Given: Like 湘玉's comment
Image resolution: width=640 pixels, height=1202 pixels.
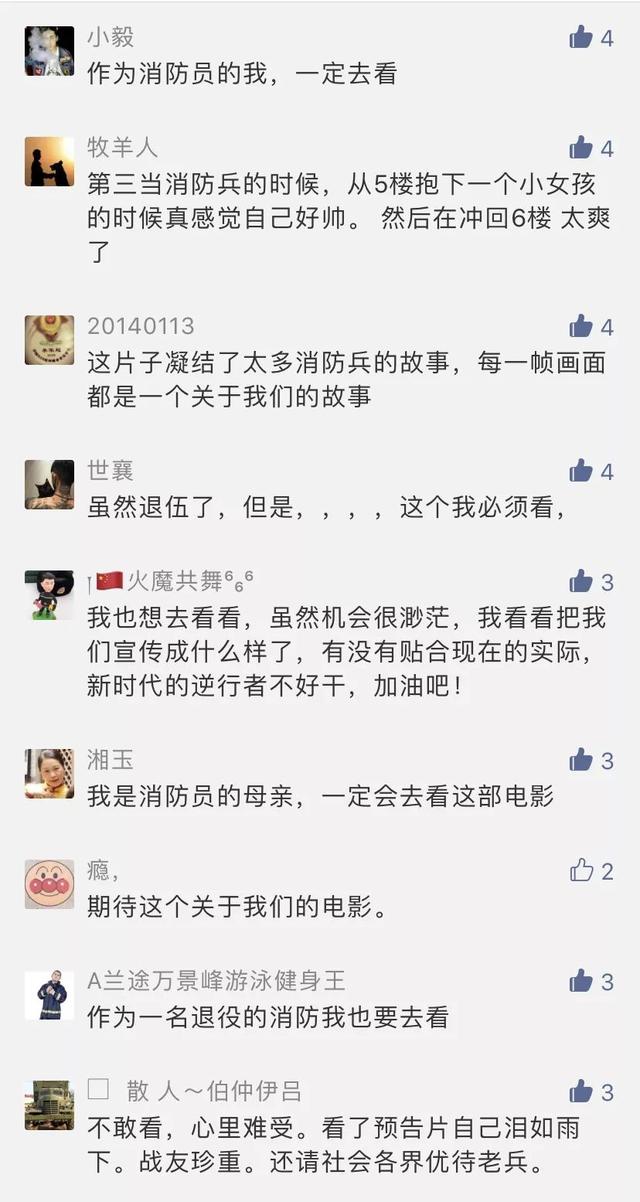Looking at the screenshot, I should tap(582, 760).
